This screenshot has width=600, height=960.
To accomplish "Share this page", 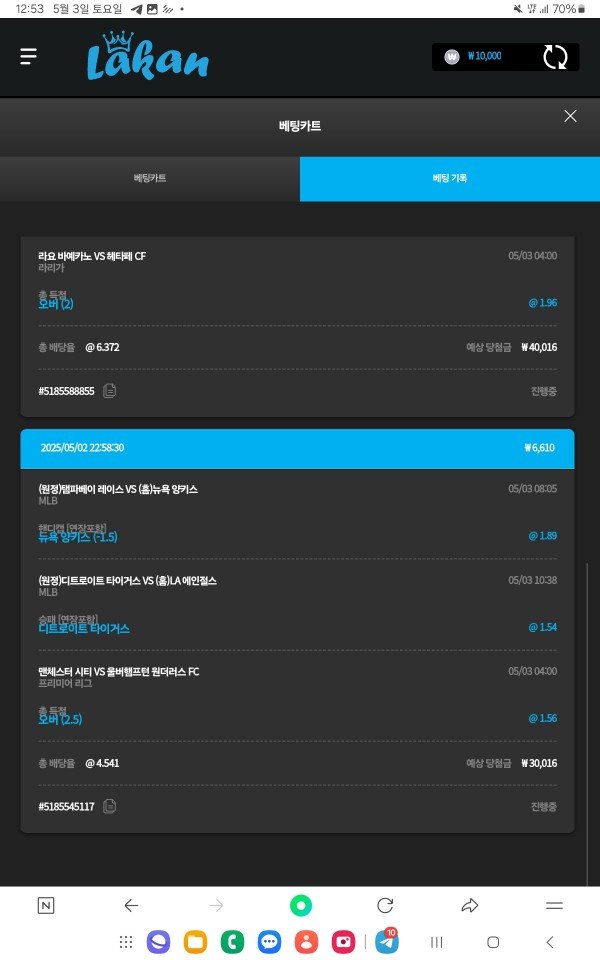I will point(470,905).
